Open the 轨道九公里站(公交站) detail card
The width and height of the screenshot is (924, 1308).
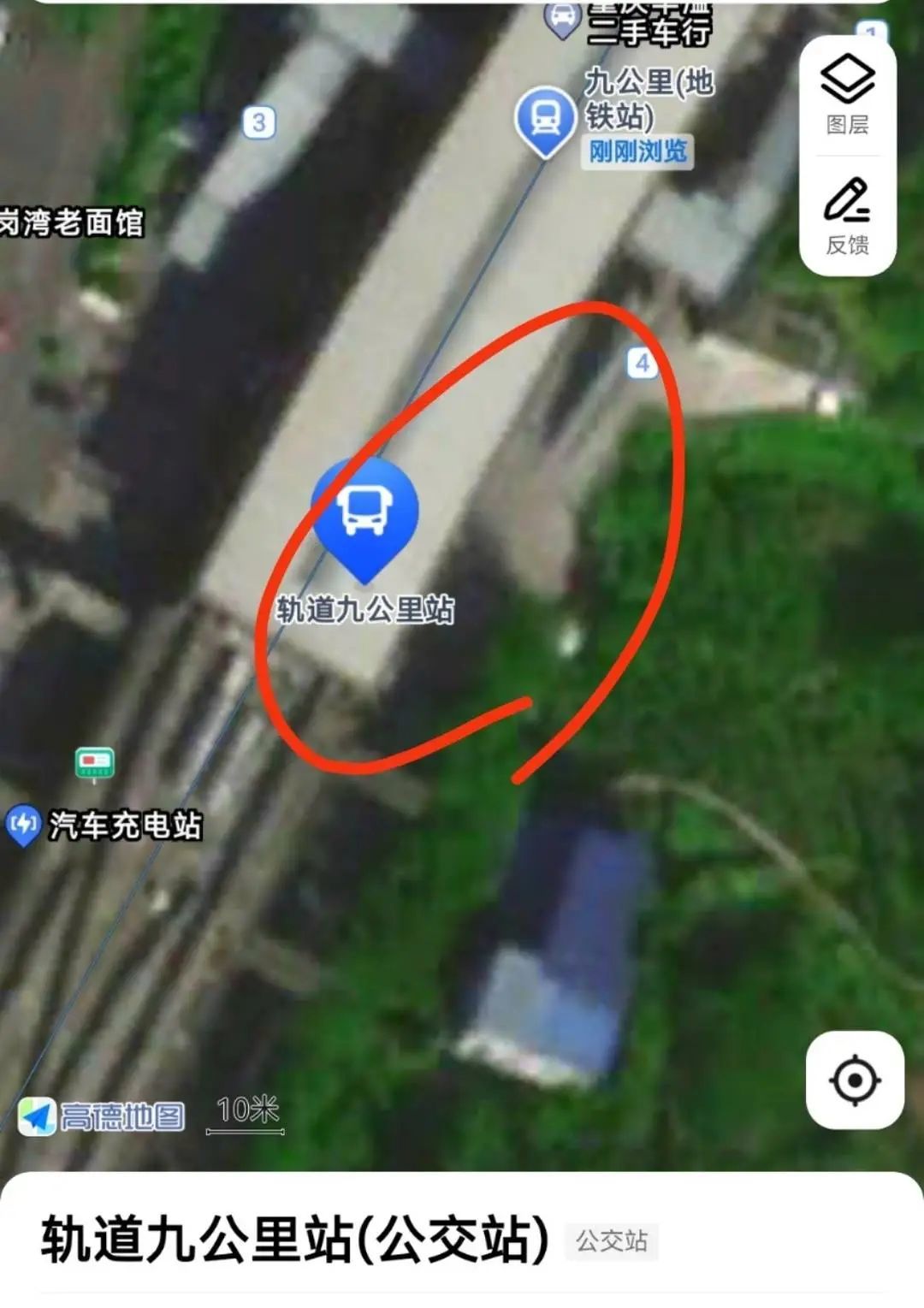click(295, 1239)
